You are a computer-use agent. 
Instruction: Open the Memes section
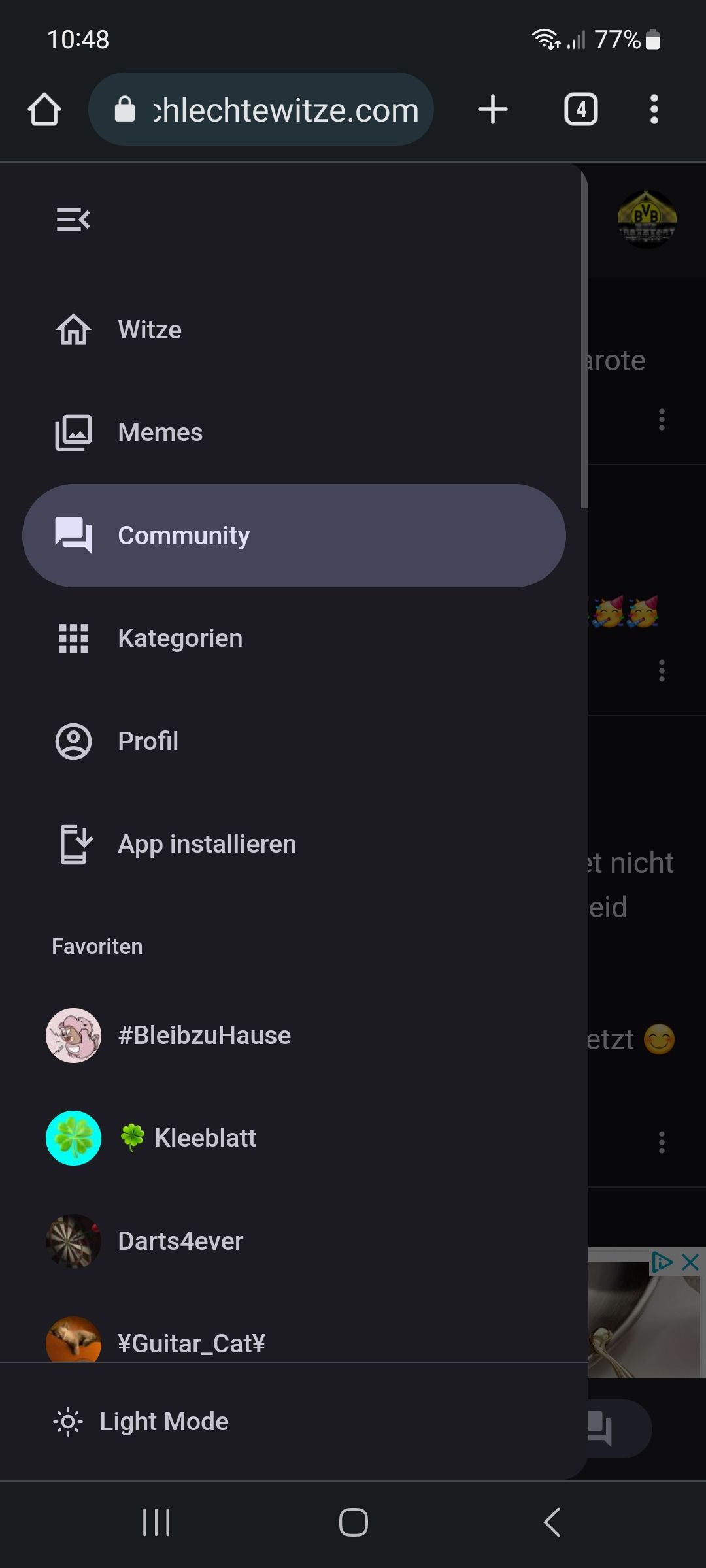tap(160, 433)
